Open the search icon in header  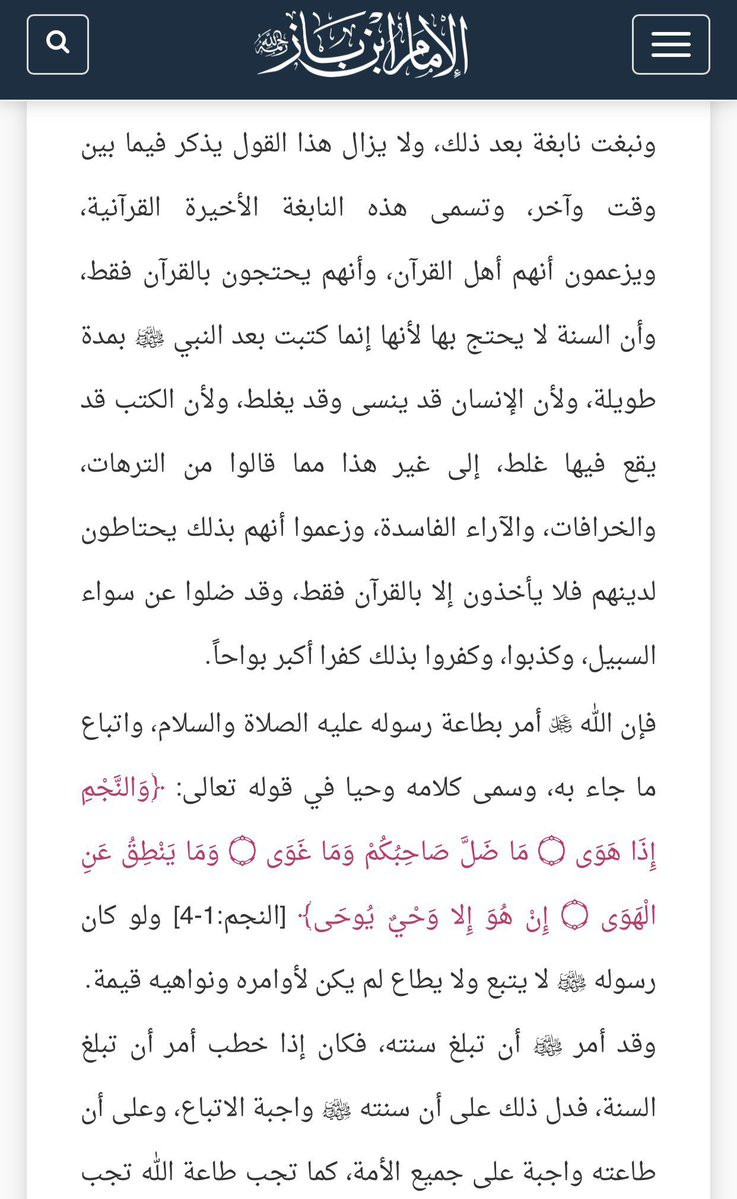(58, 44)
